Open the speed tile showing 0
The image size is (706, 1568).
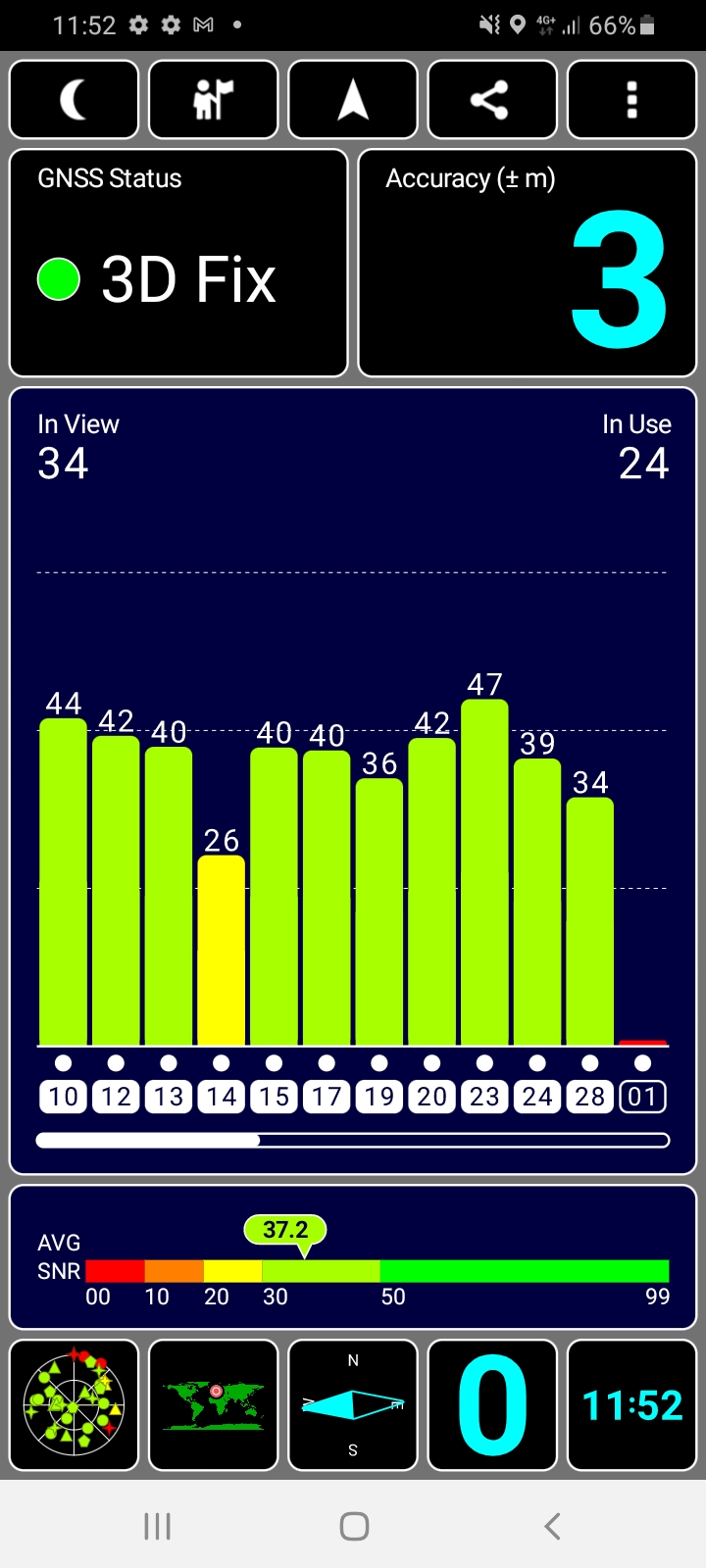[491, 1405]
